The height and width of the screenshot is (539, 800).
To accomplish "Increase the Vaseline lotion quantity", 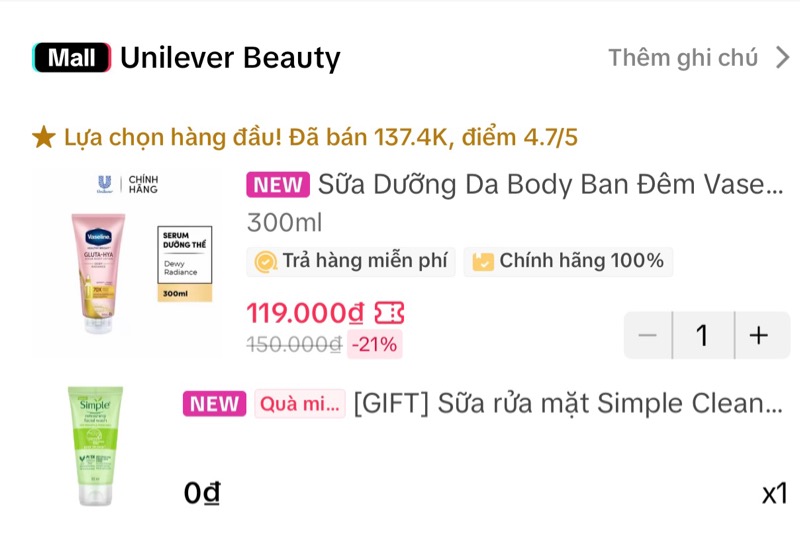I will click(759, 336).
